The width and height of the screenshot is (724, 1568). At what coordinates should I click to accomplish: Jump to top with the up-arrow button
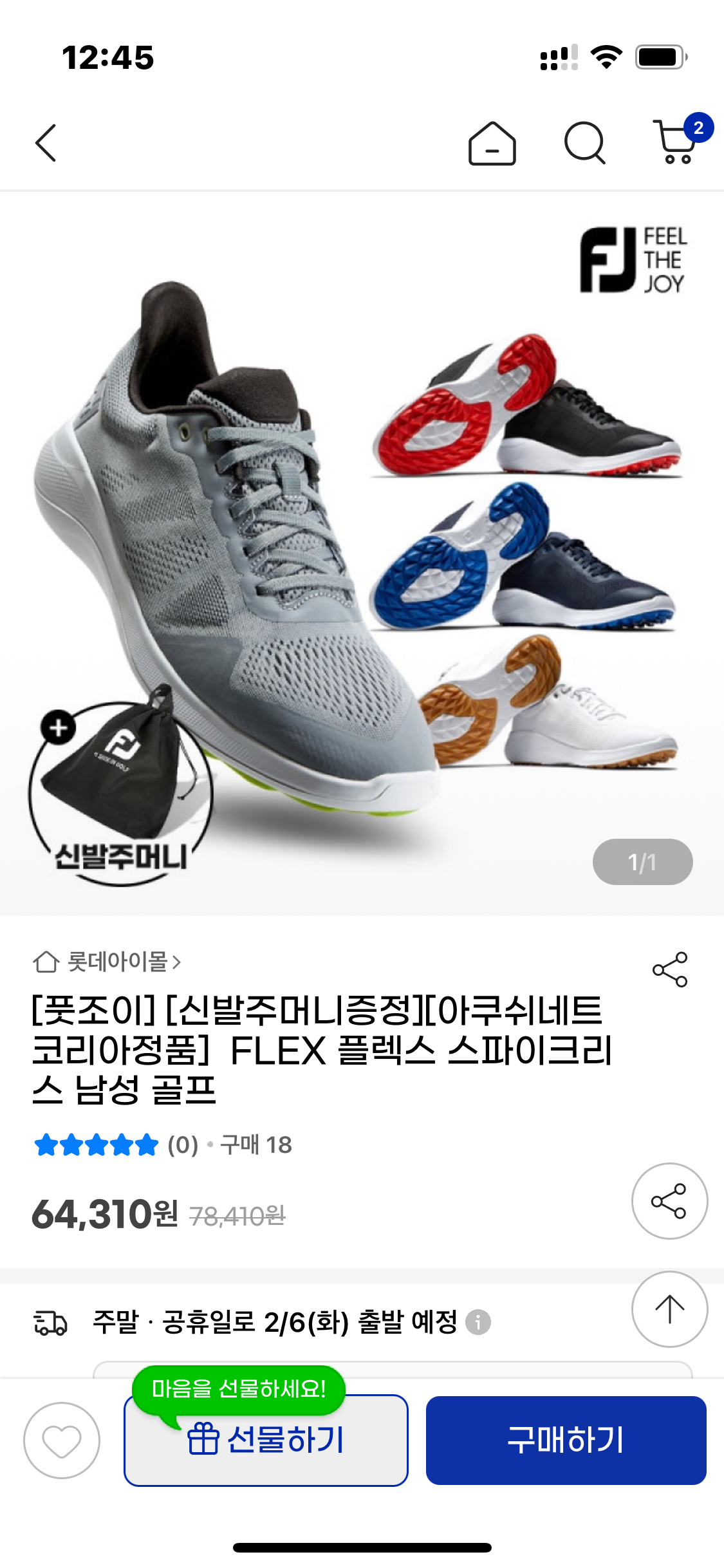click(669, 1309)
